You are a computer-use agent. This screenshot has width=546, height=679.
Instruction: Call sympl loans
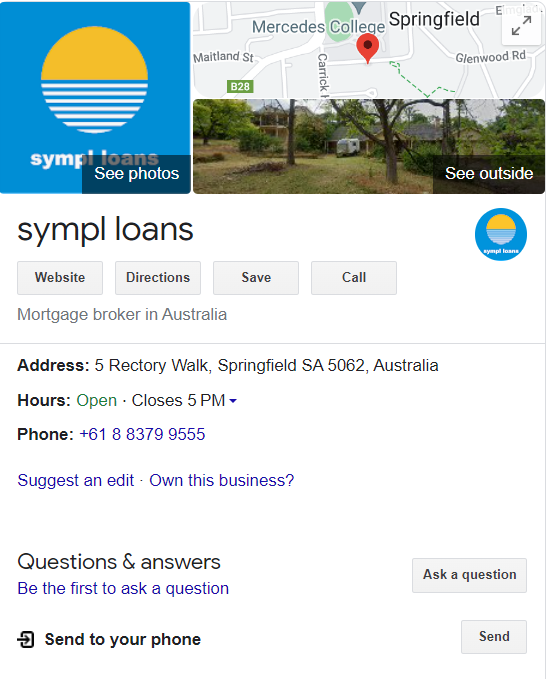coord(354,278)
